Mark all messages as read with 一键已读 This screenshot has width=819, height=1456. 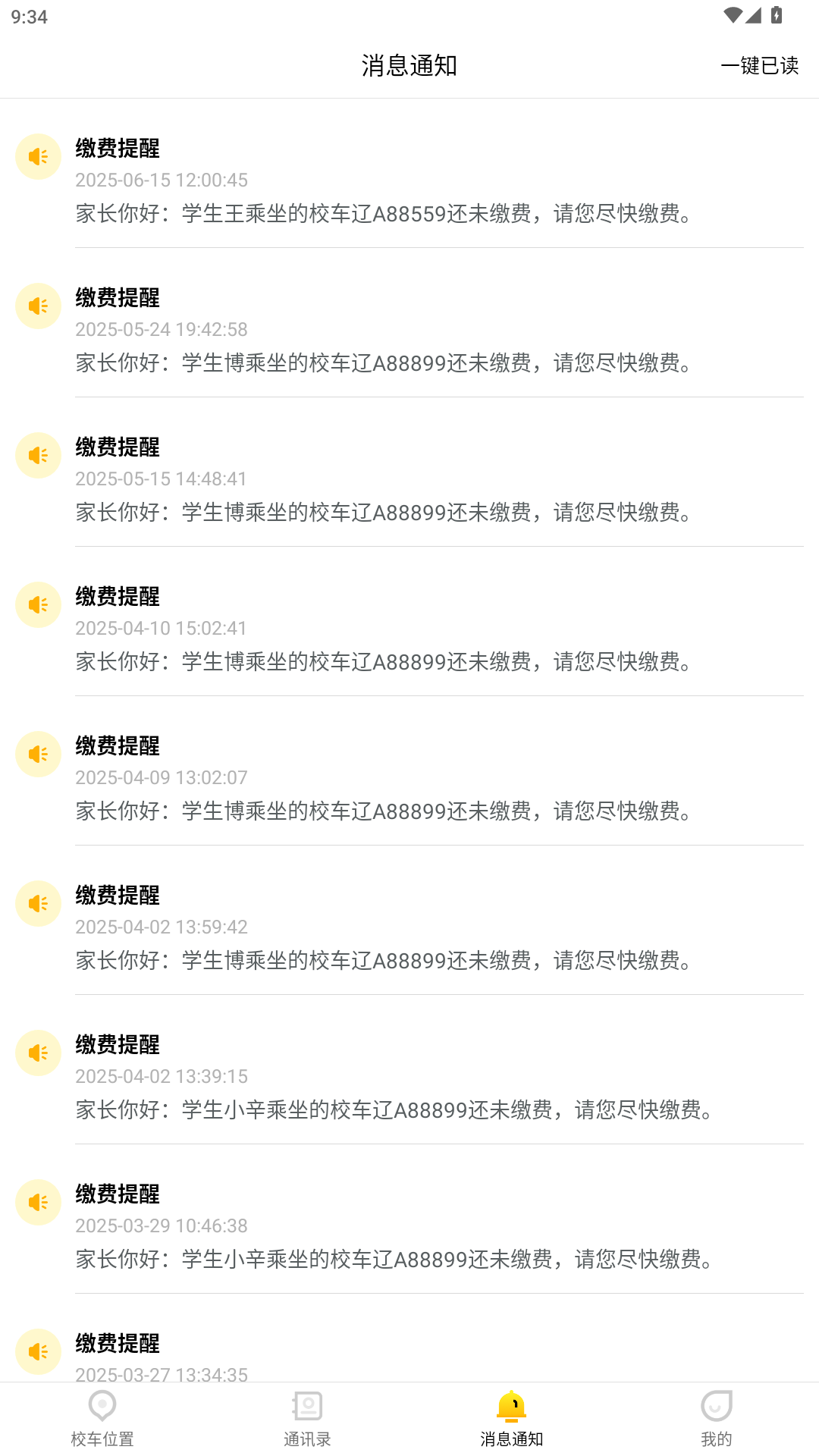[x=759, y=66]
